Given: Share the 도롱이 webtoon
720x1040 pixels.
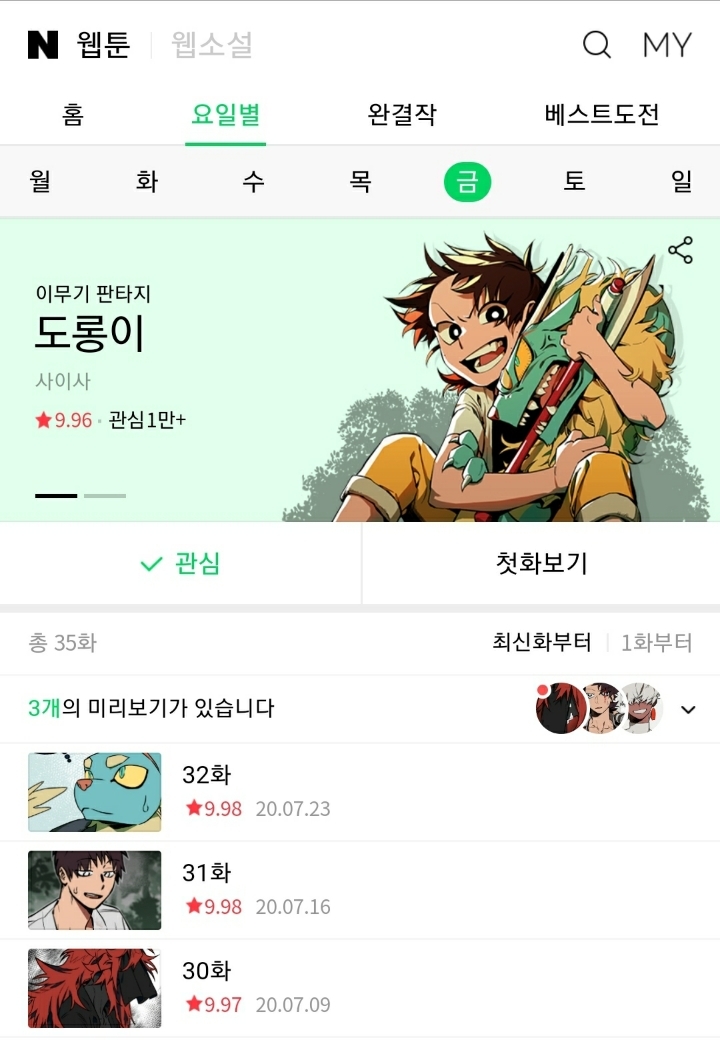Looking at the screenshot, I should [x=680, y=251].
